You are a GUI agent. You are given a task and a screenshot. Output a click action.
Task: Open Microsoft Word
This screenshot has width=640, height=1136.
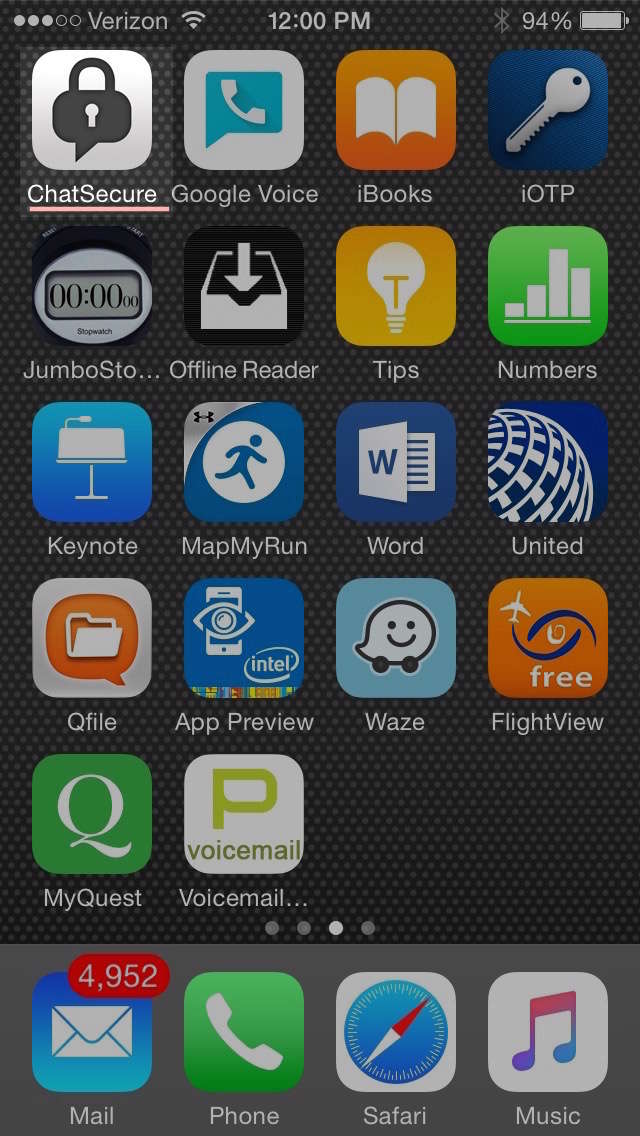(x=396, y=462)
